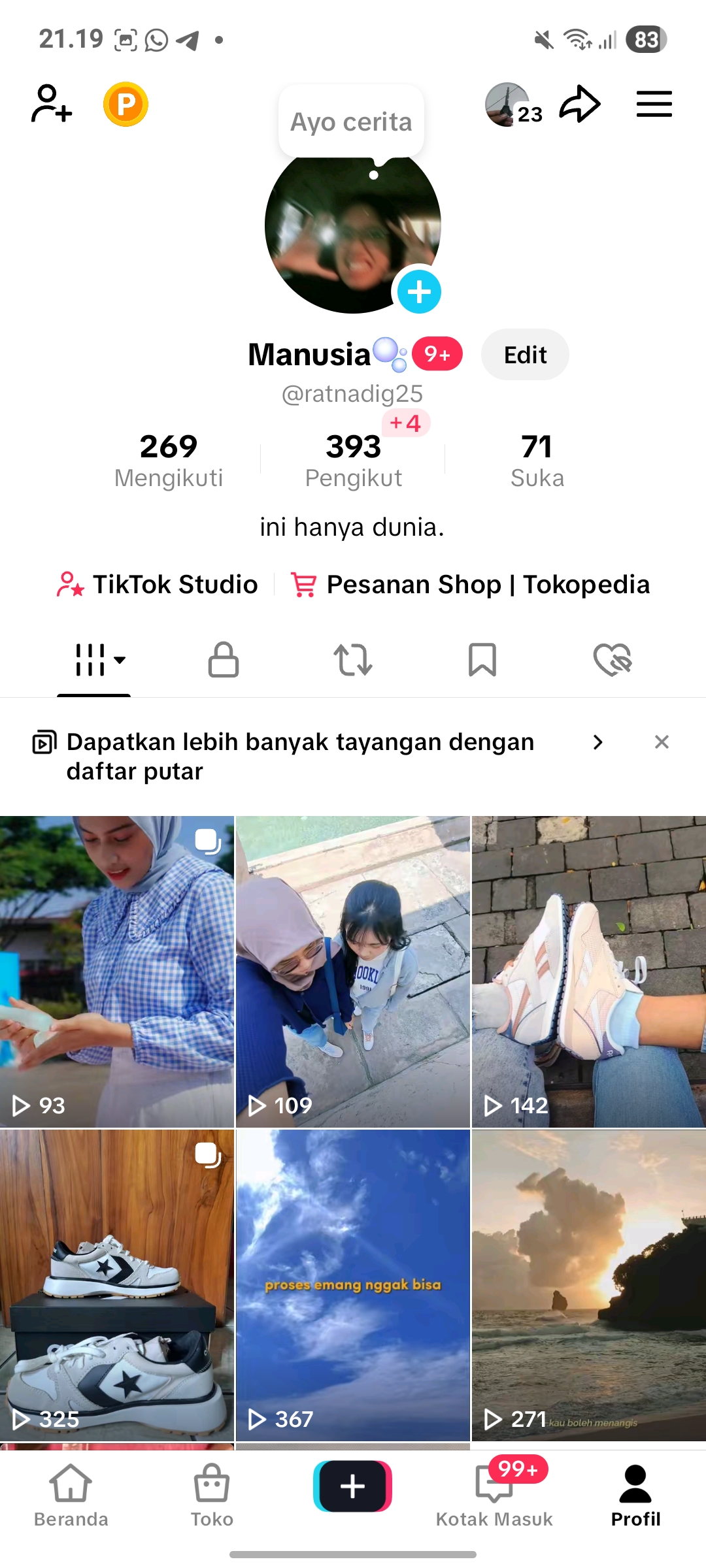This screenshot has height=1568, width=706.
Task: View the 393 Pengikut list
Action: (x=353, y=460)
